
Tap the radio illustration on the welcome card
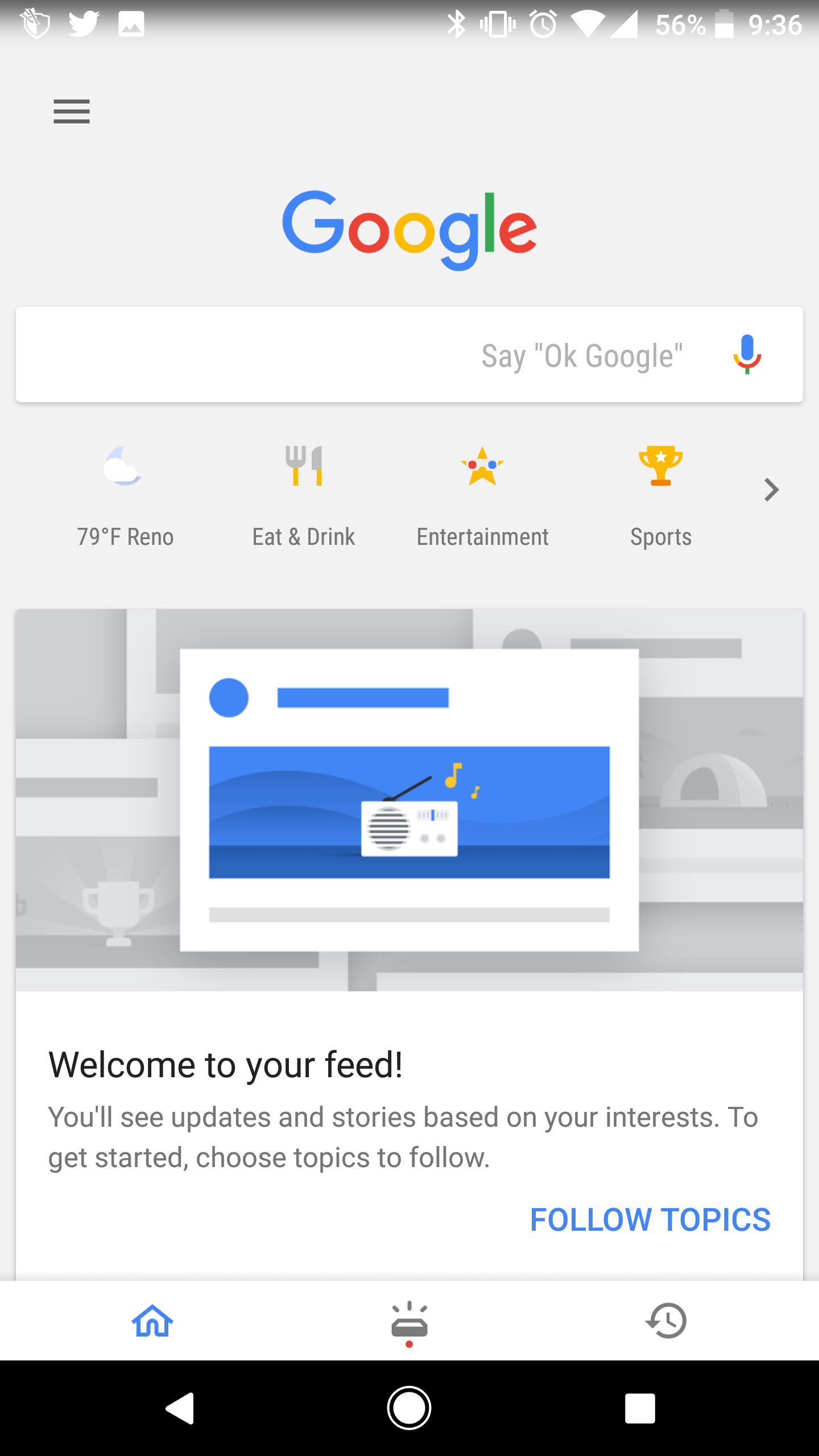tap(408, 830)
